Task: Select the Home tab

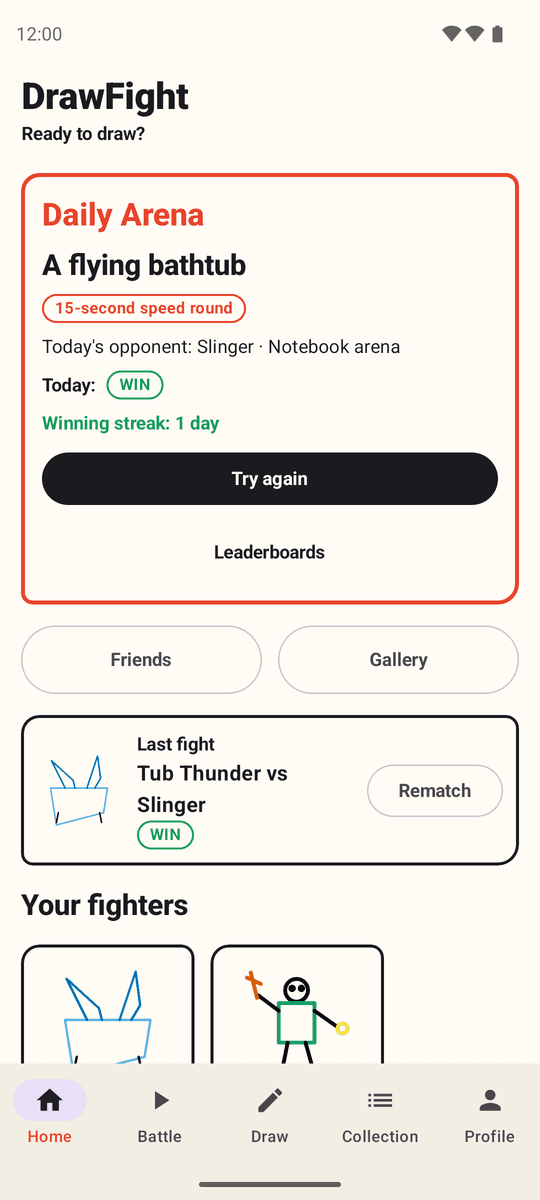Action: point(50,1115)
